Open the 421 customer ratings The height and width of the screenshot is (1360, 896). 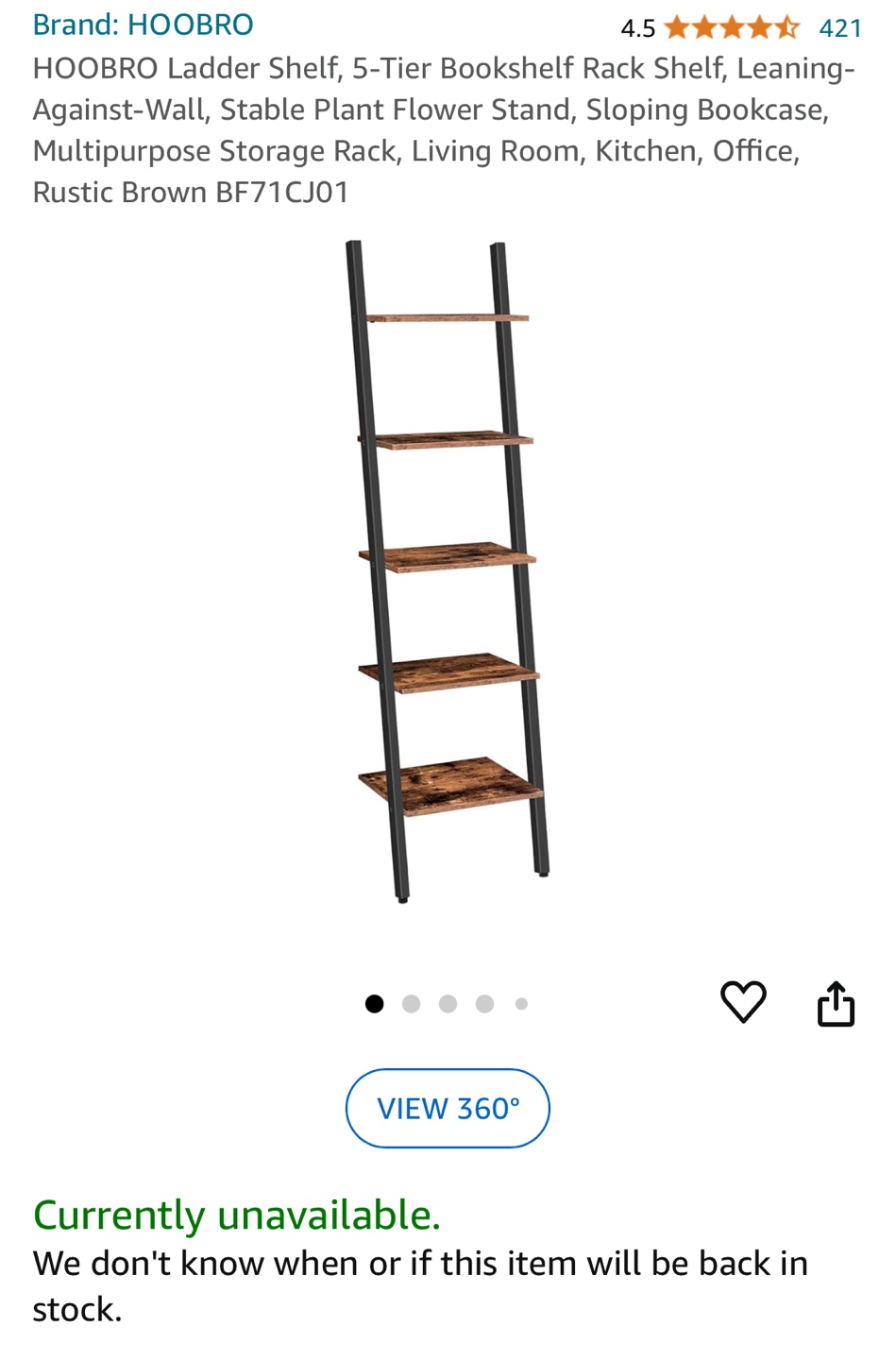(839, 28)
